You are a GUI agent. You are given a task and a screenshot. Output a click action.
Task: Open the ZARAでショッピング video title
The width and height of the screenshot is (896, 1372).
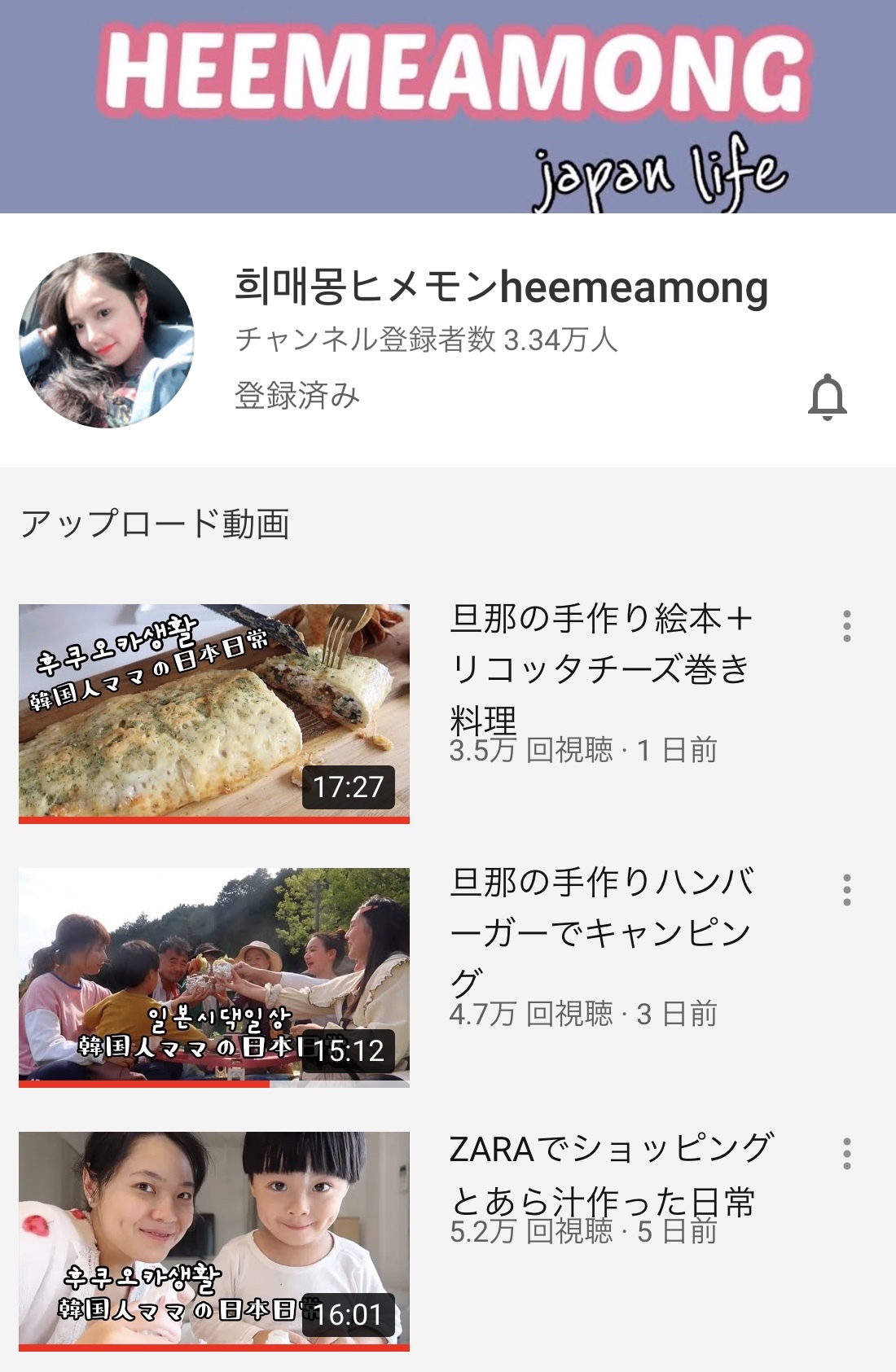point(611,1173)
